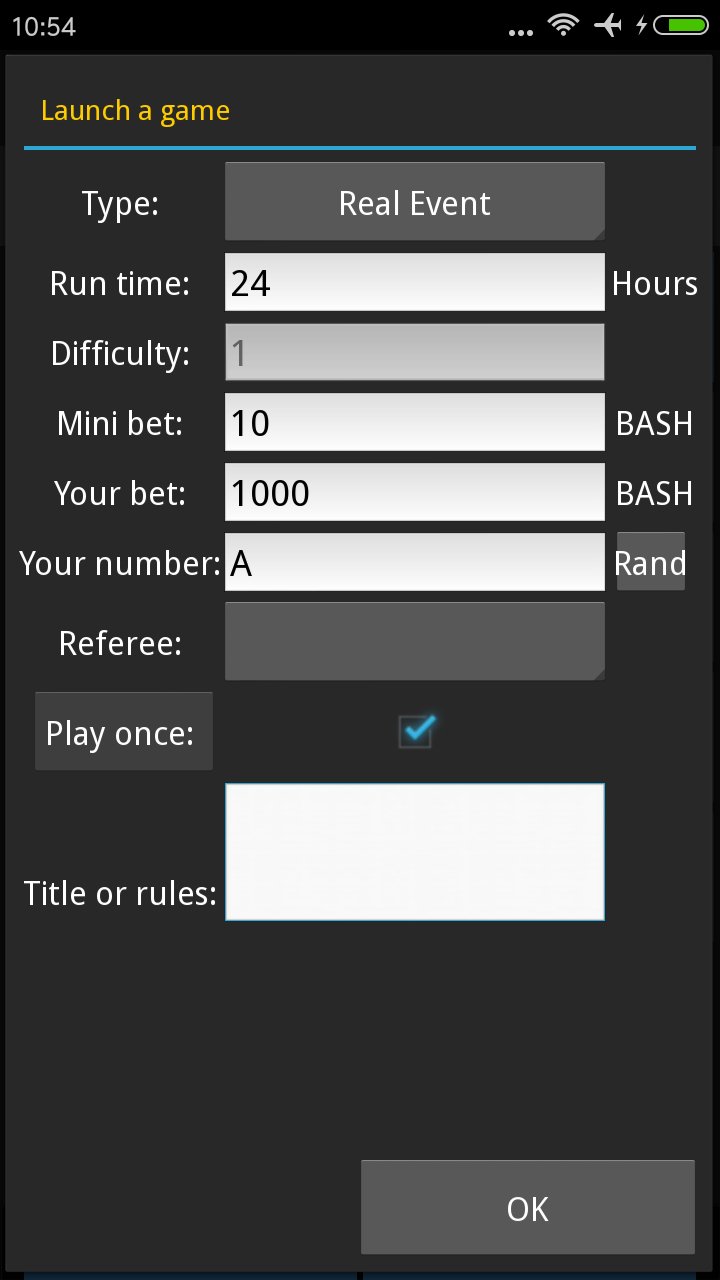
Task: Change the Your bet amount field
Action: pyautogui.click(x=414, y=492)
